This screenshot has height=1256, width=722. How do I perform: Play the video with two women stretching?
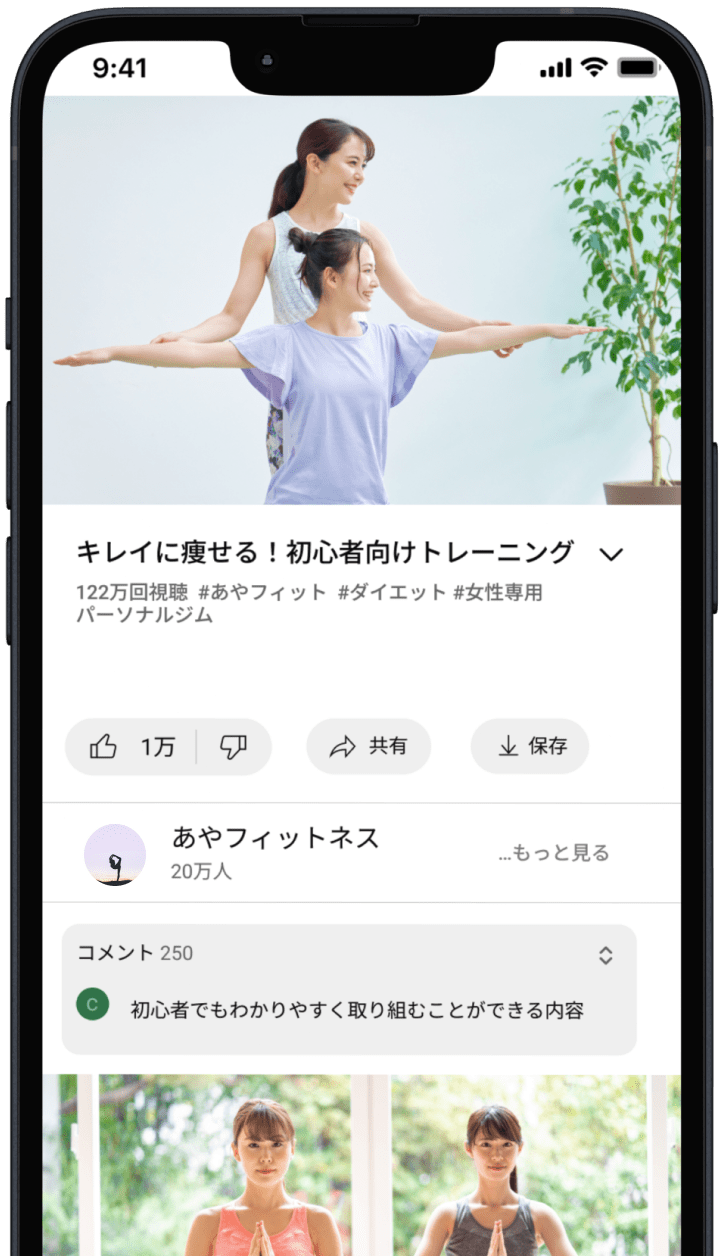coord(361,300)
